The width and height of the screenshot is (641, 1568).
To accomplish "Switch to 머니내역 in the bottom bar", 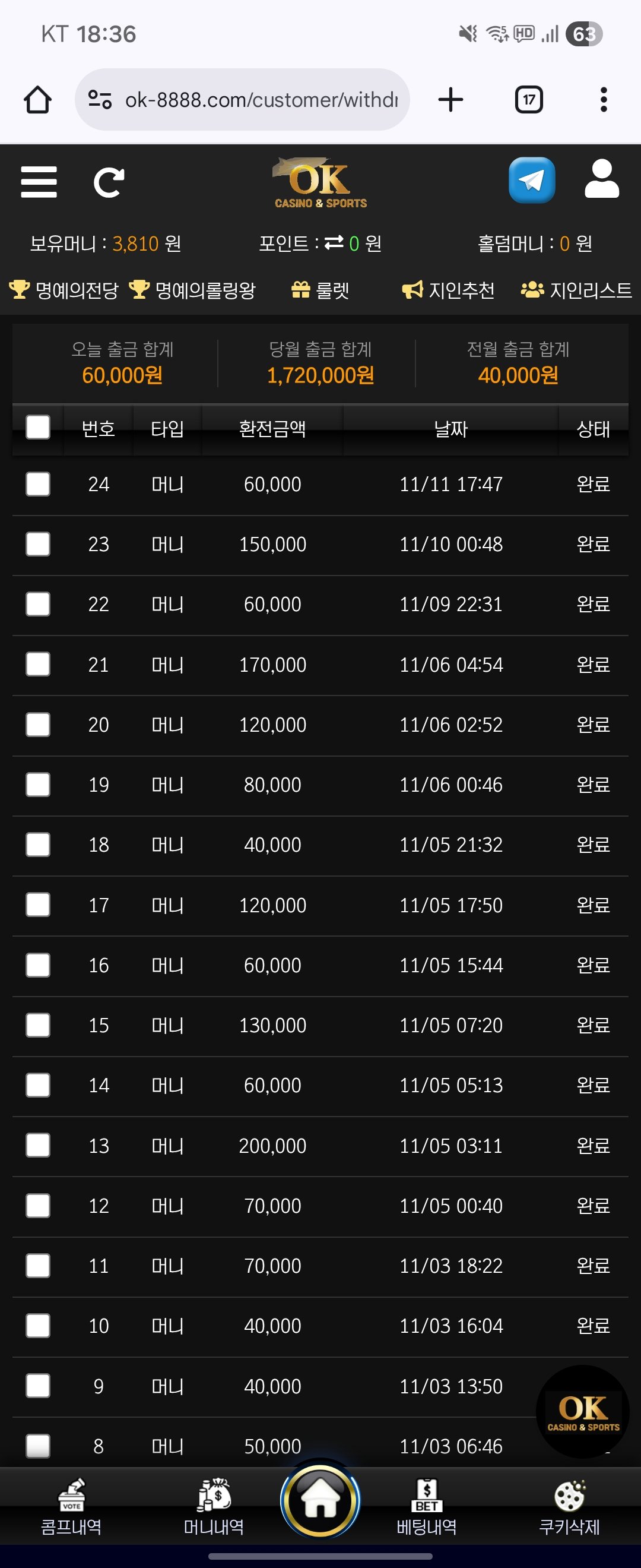I will pyautogui.click(x=214, y=1506).
